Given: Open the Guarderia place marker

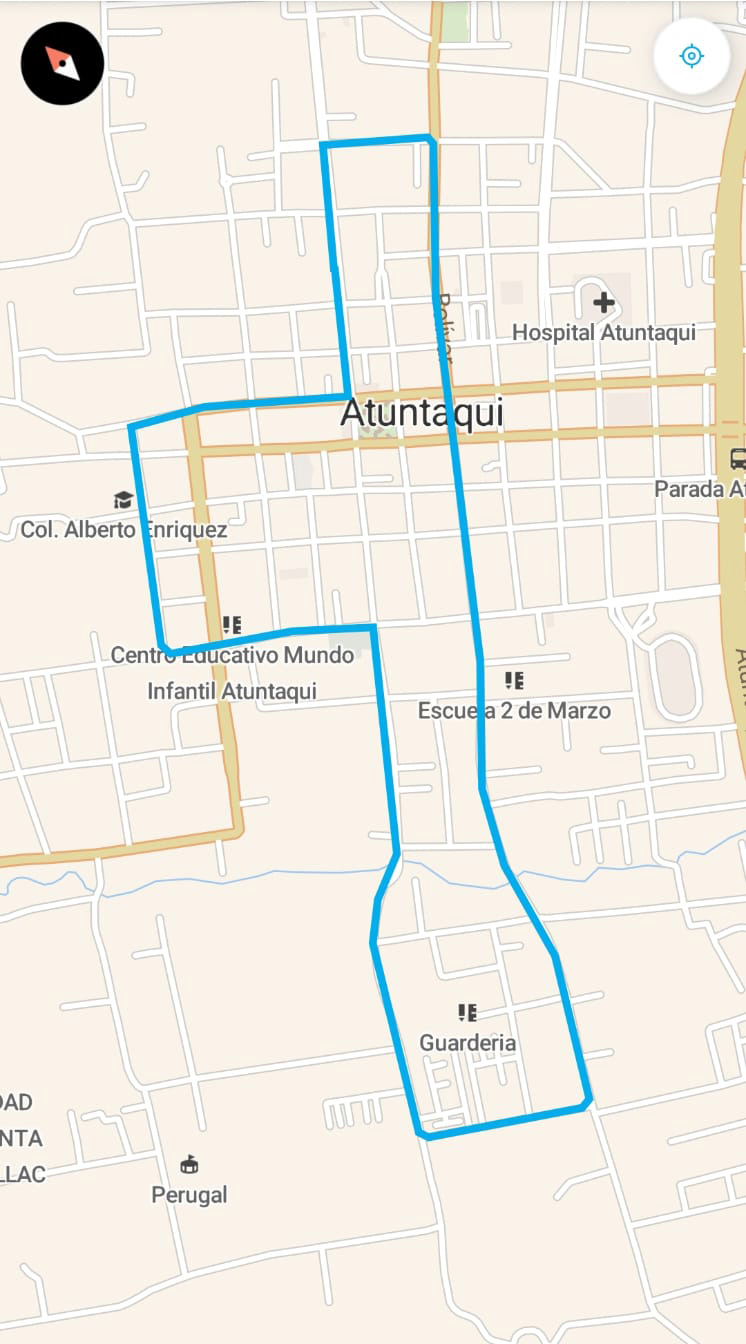Looking at the screenshot, I should (467, 1013).
